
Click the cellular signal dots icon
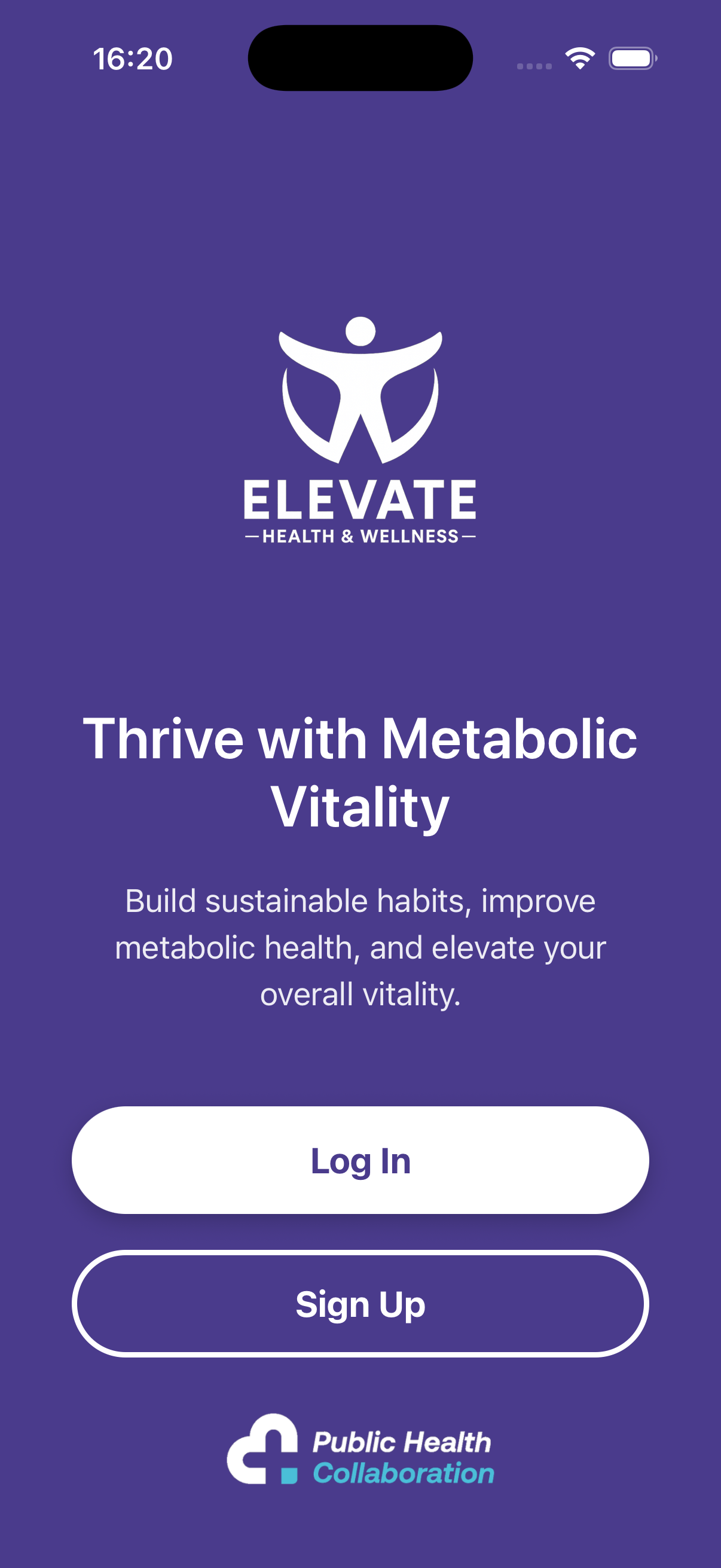(x=534, y=63)
